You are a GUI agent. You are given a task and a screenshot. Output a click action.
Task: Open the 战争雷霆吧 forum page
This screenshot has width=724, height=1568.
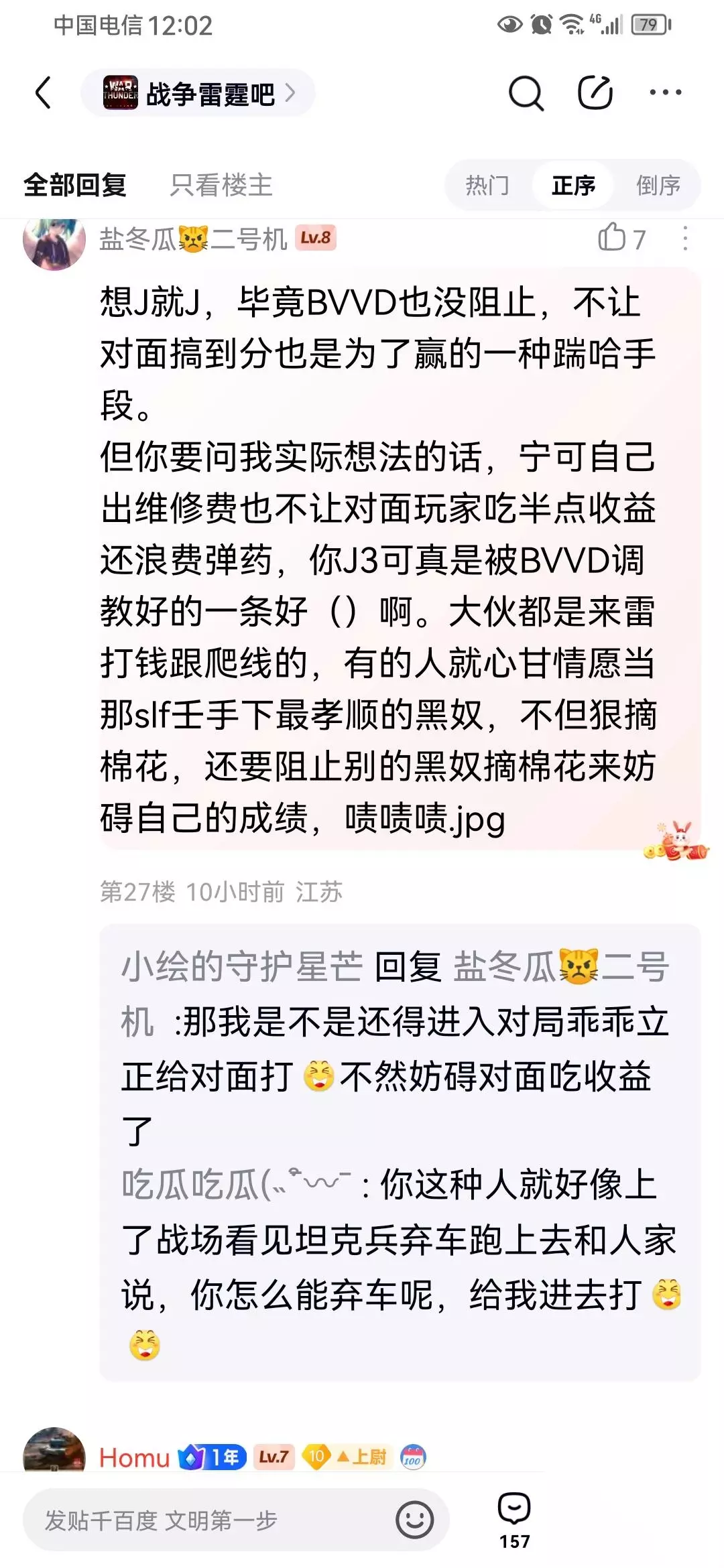[198, 92]
